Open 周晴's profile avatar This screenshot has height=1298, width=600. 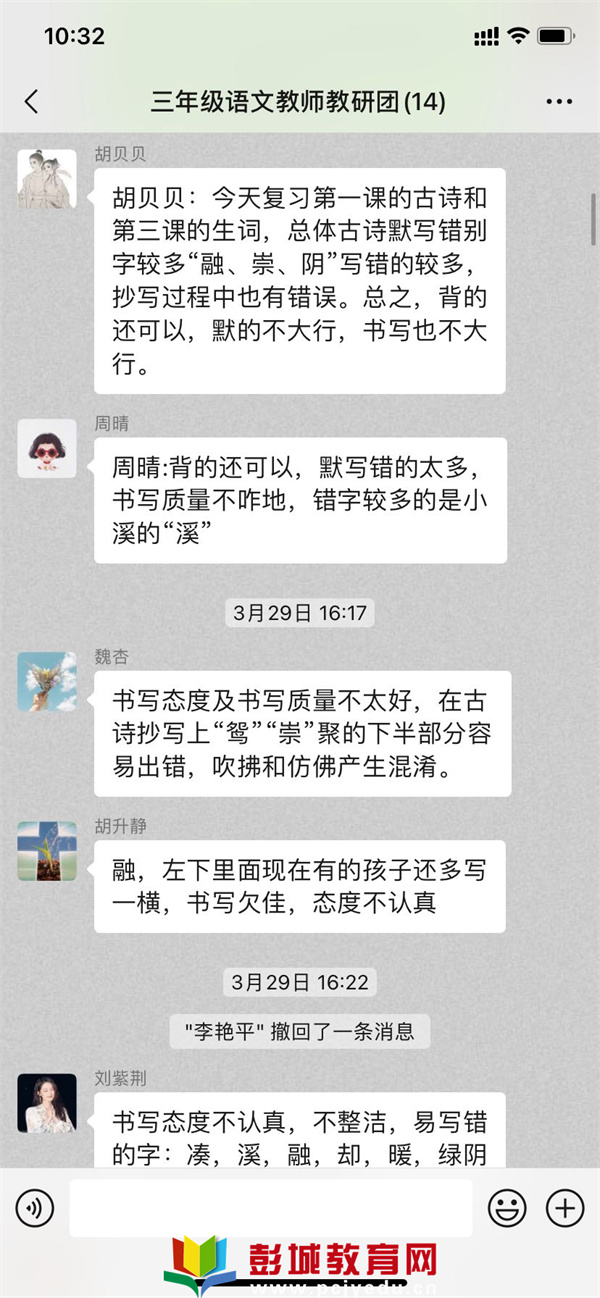coord(47,449)
